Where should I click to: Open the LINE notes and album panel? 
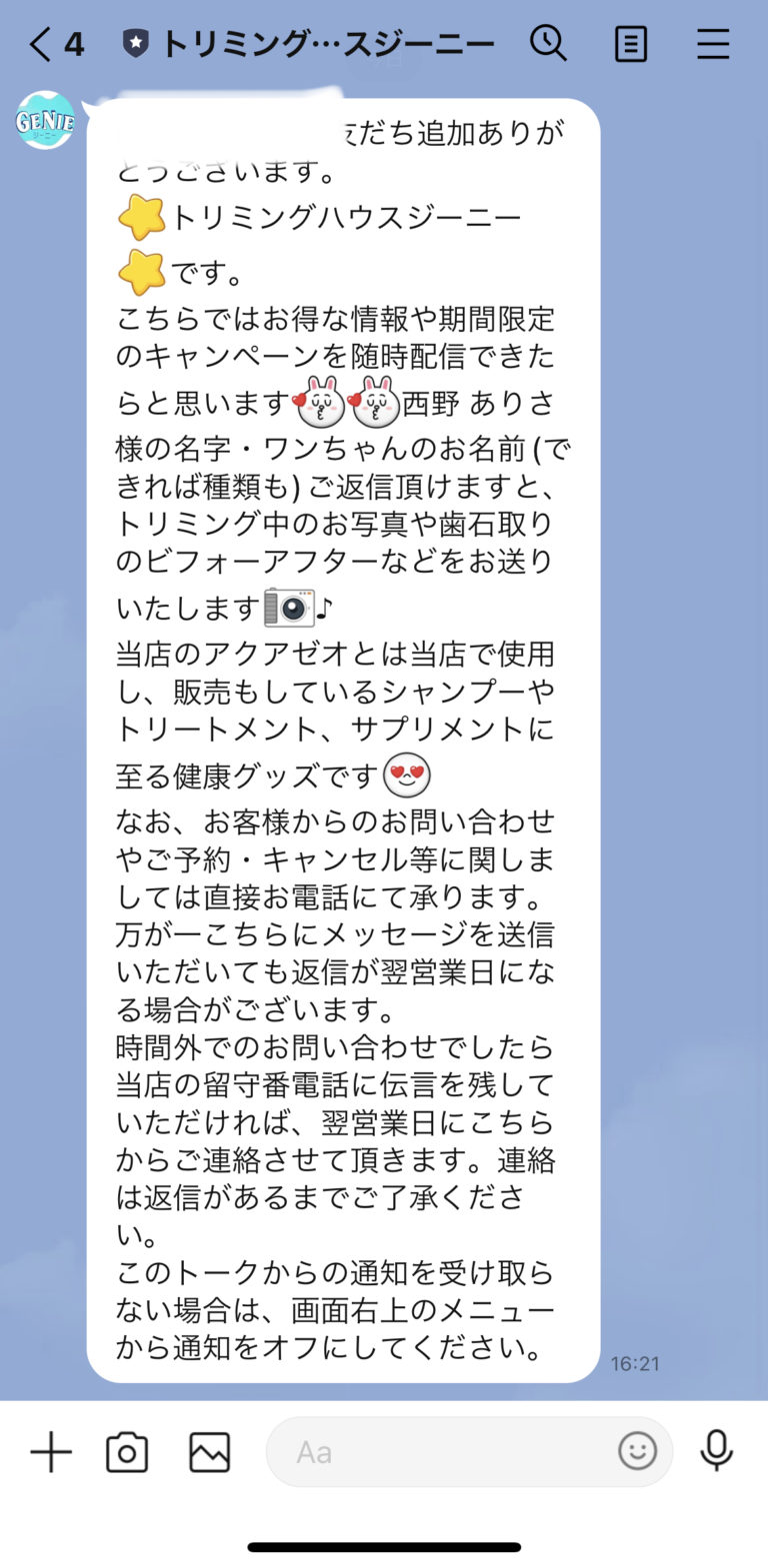pyautogui.click(x=631, y=44)
